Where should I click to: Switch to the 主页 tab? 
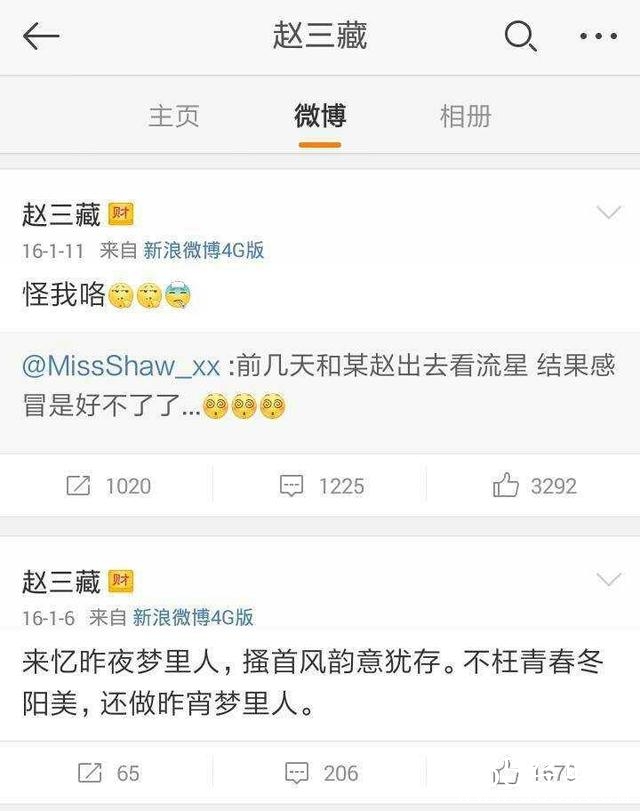[174, 116]
